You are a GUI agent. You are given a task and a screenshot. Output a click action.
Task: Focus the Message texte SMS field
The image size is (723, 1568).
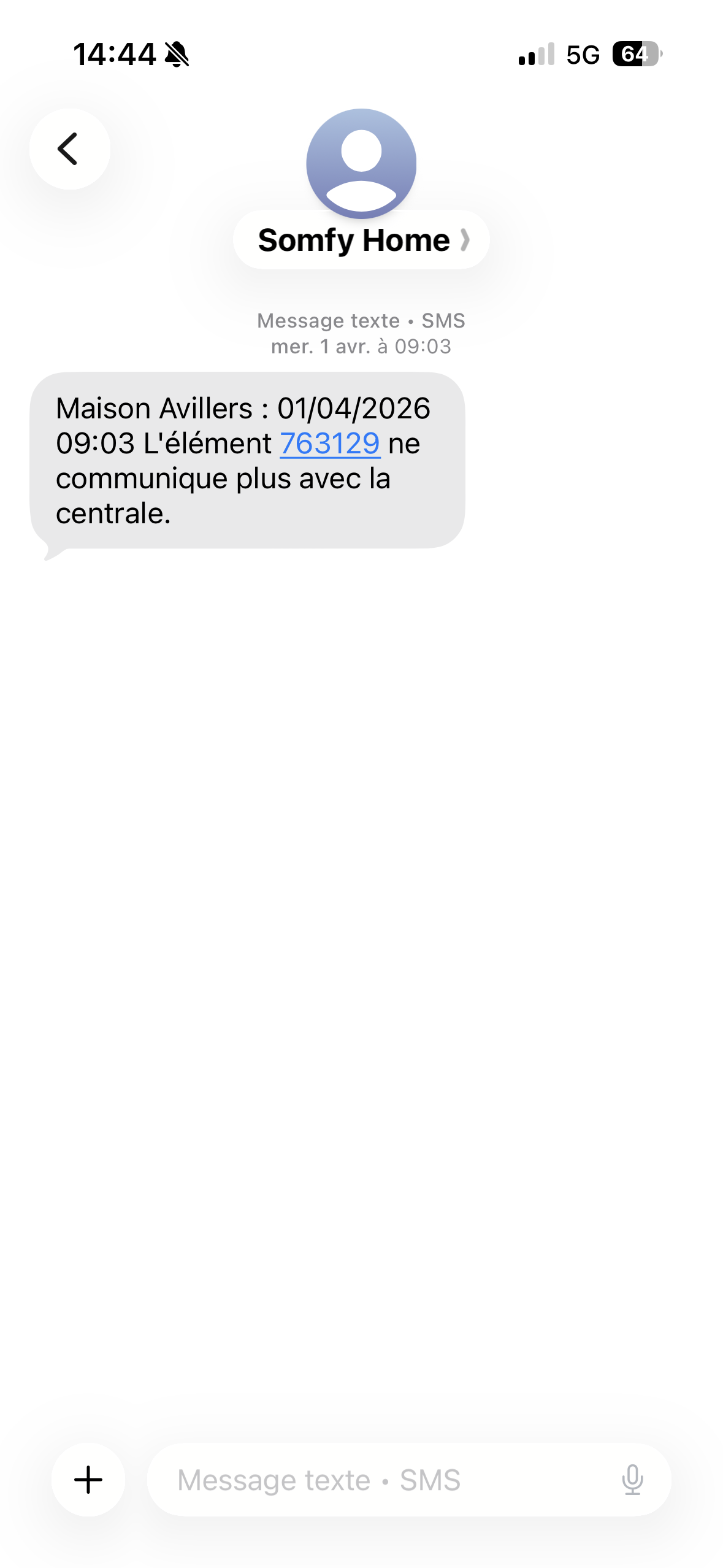[380, 1480]
